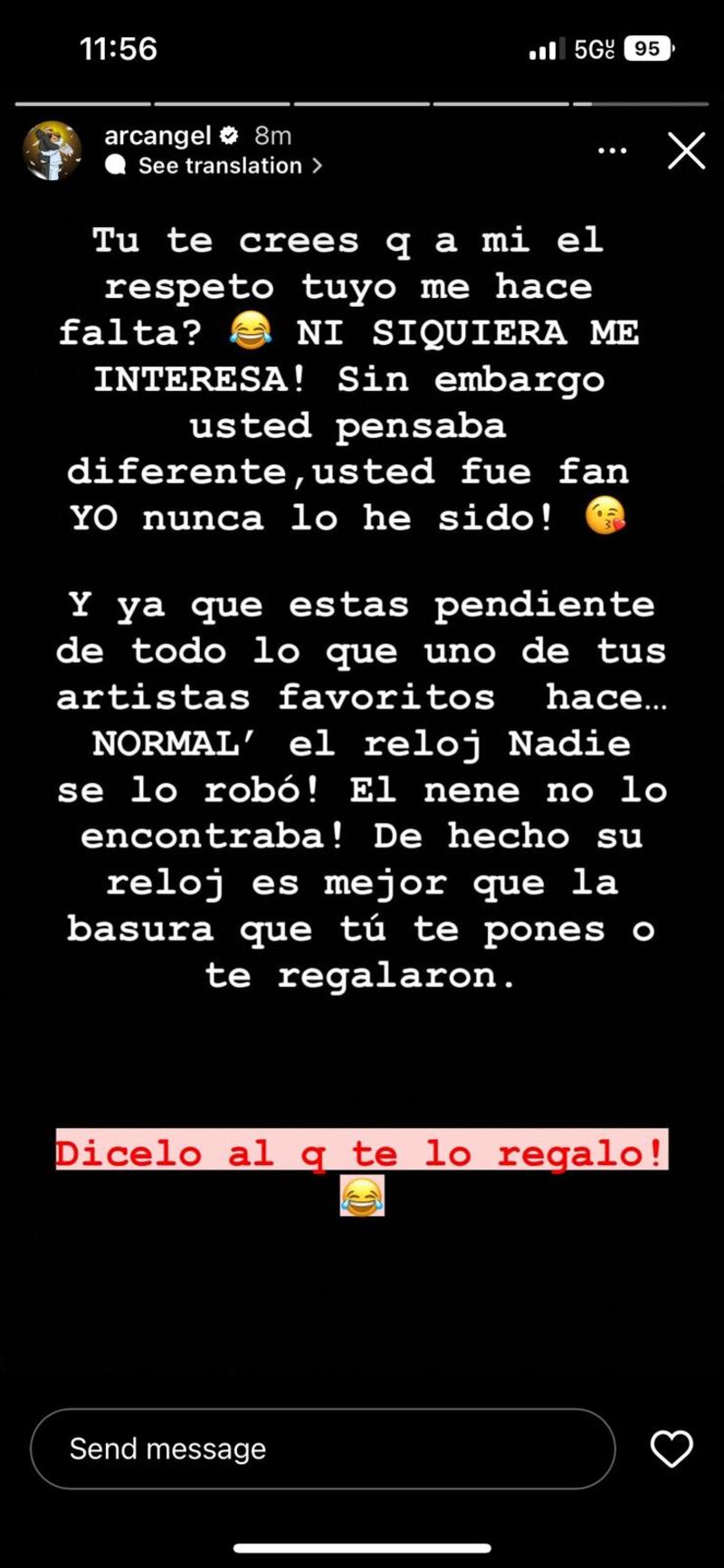This screenshot has width=724, height=1568.
Task: Tap See translation link
Action: (220, 166)
